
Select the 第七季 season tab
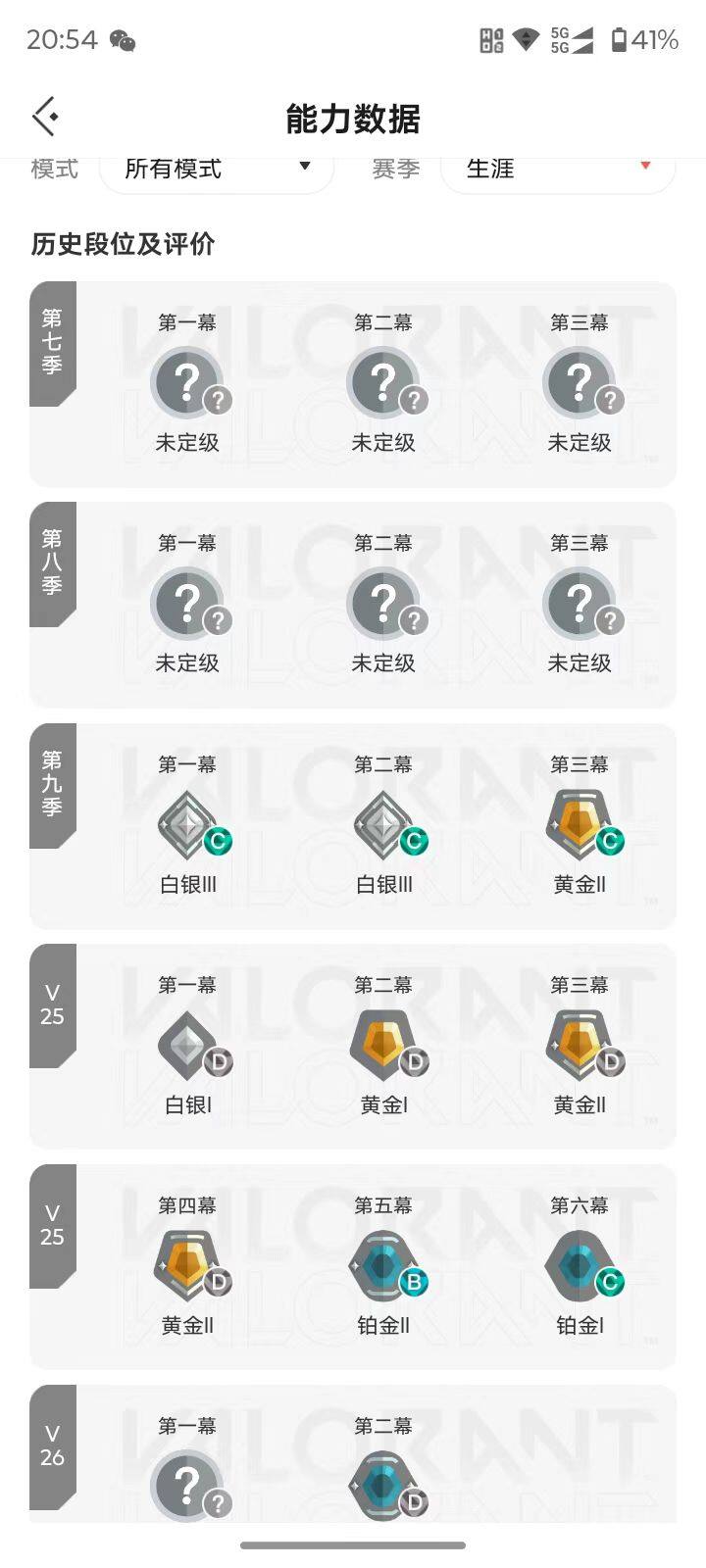point(54,341)
